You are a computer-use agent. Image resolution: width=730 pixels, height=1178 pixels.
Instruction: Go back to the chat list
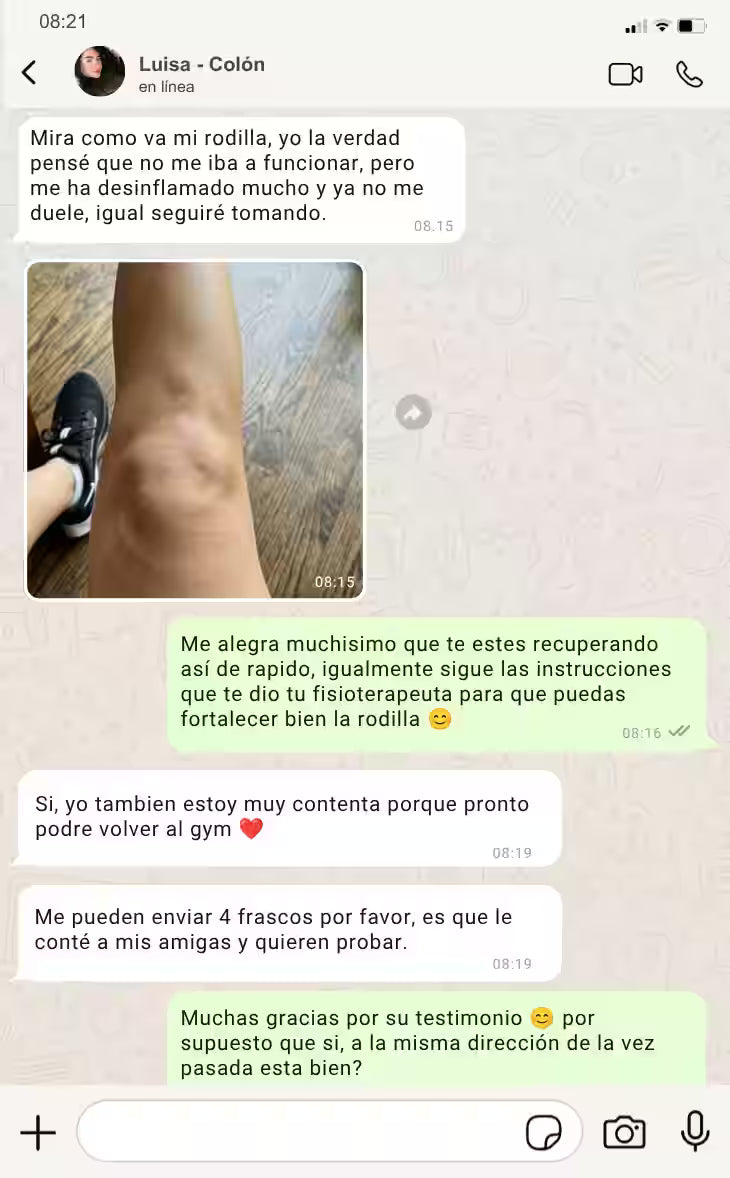(29, 73)
